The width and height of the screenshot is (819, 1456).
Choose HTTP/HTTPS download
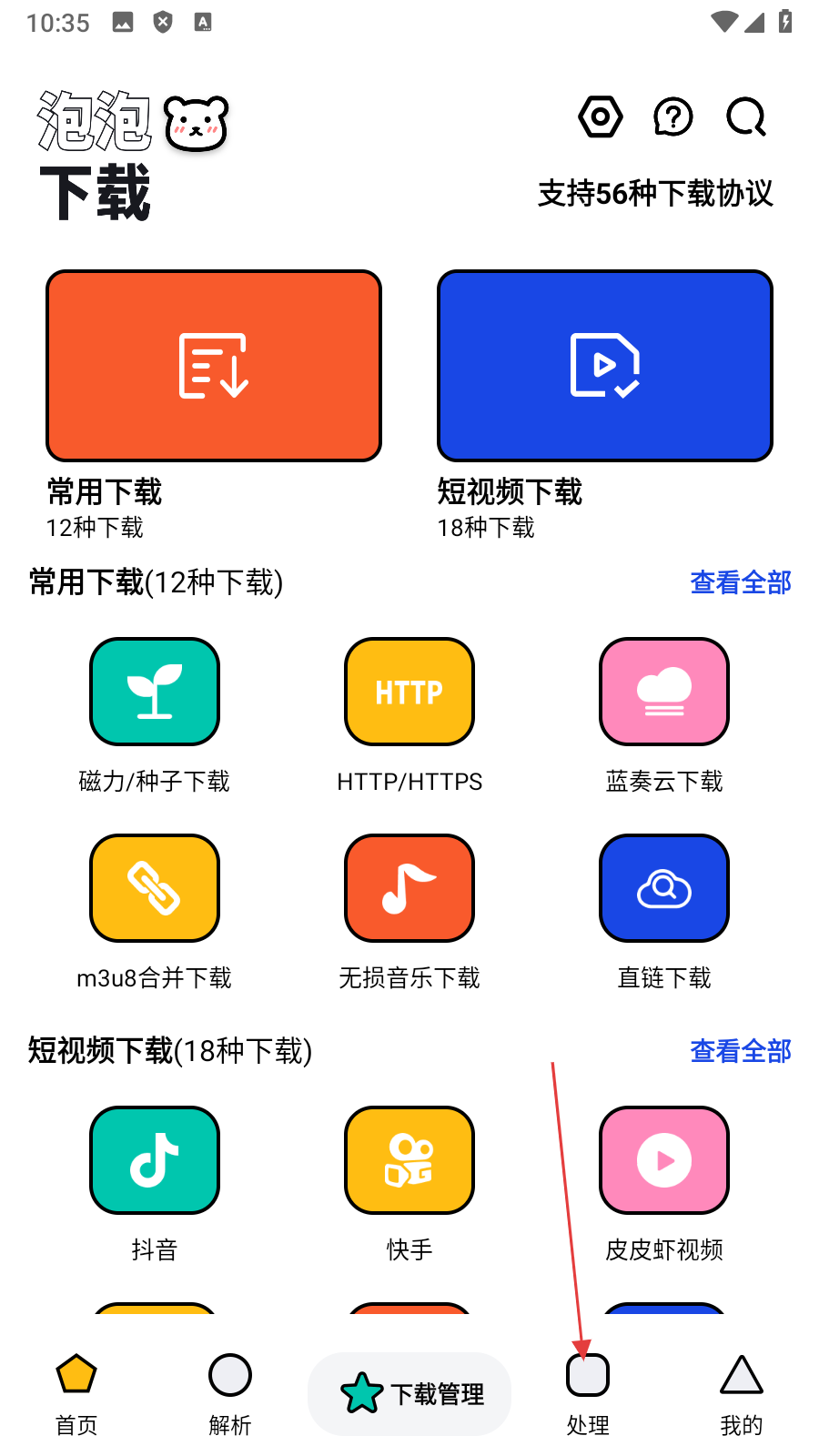tap(409, 692)
